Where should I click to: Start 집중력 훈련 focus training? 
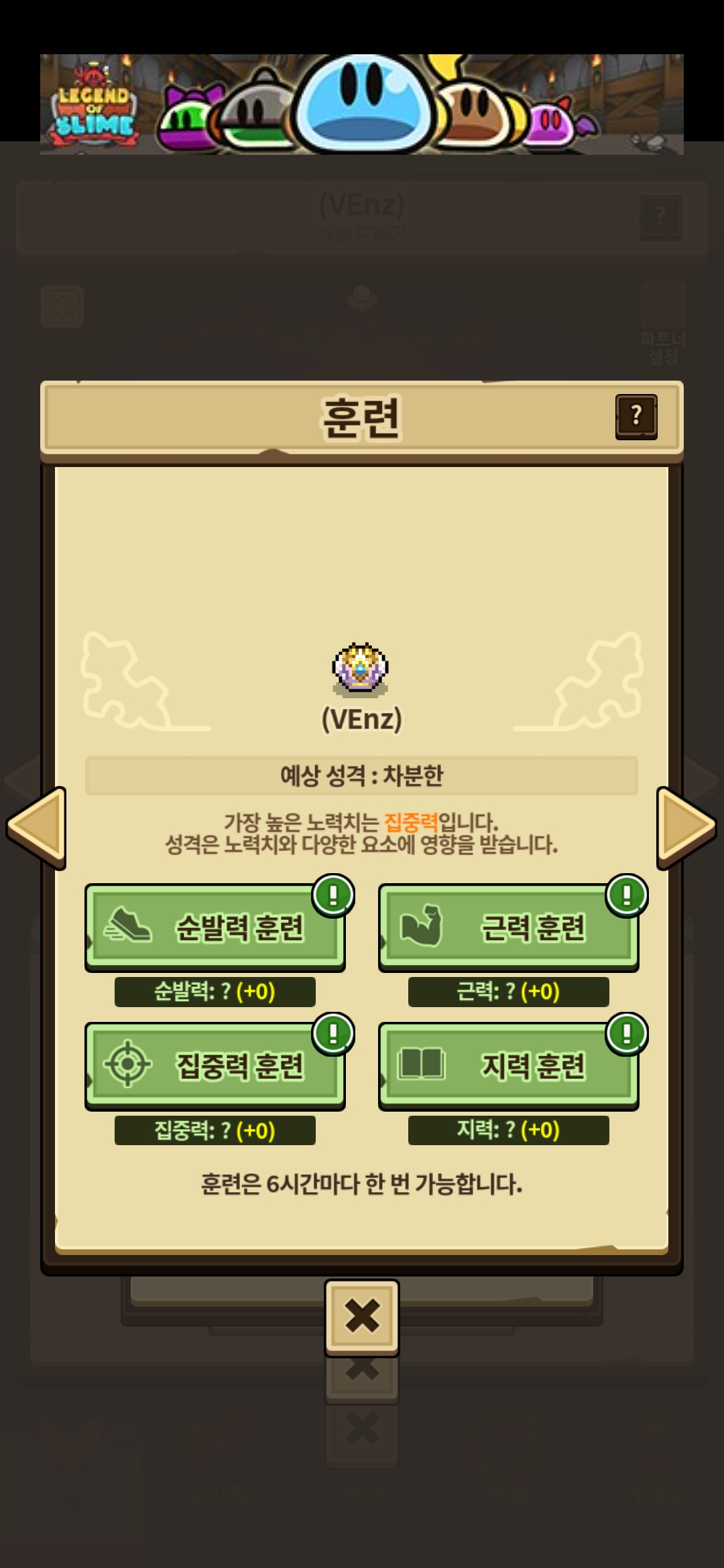215,1066
